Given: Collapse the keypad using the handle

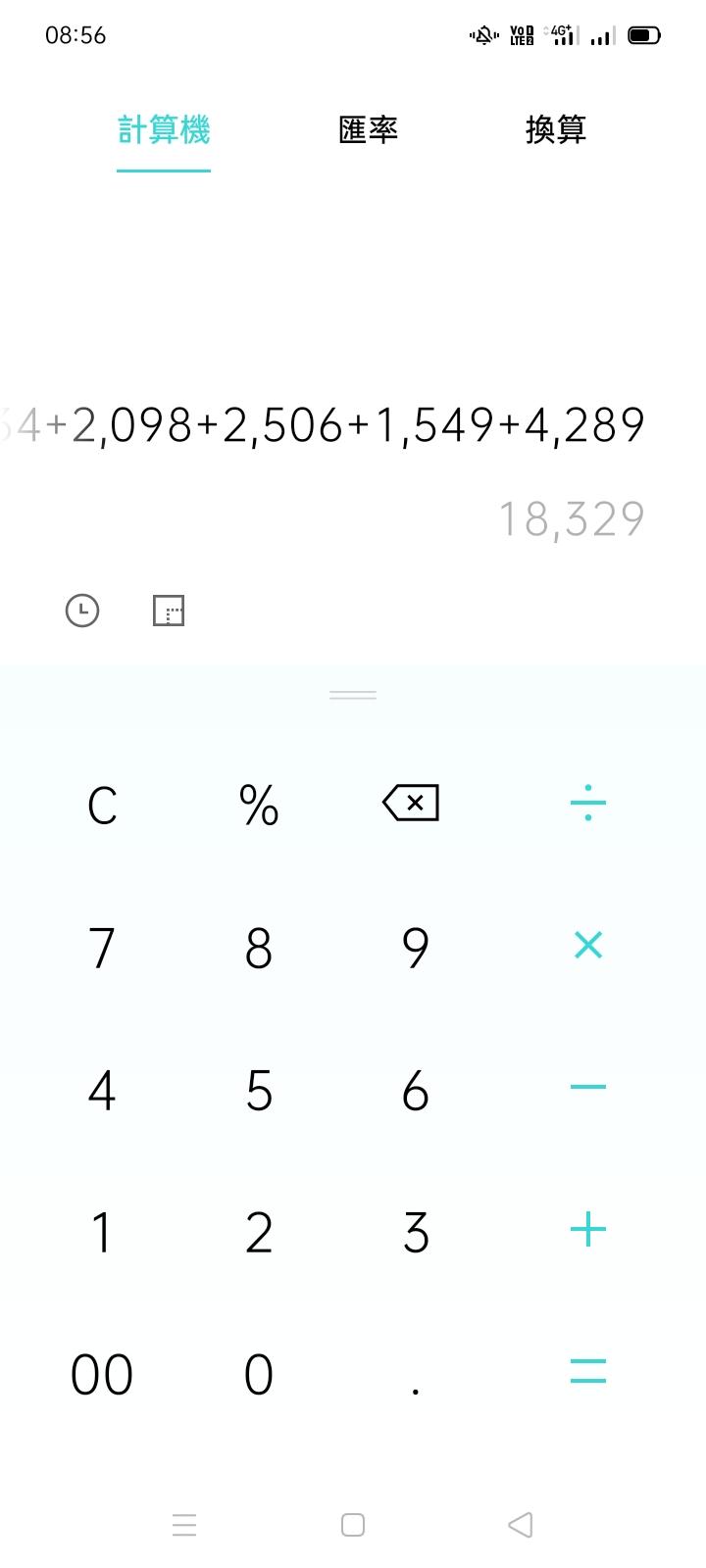Looking at the screenshot, I should click(x=353, y=695).
